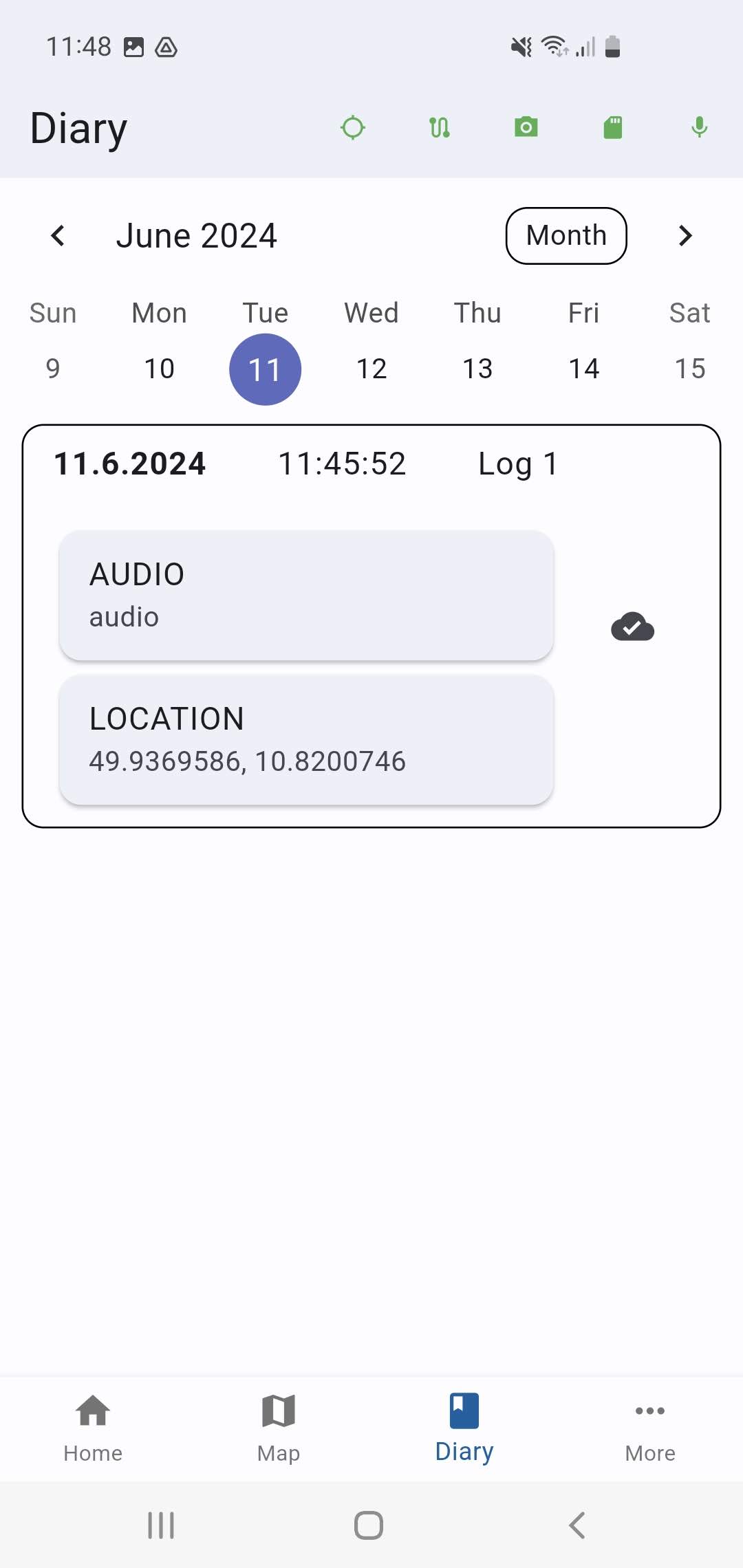743x1568 pixels.
Task: Tap the green location crosshair icon
Action: click(353, 128)
